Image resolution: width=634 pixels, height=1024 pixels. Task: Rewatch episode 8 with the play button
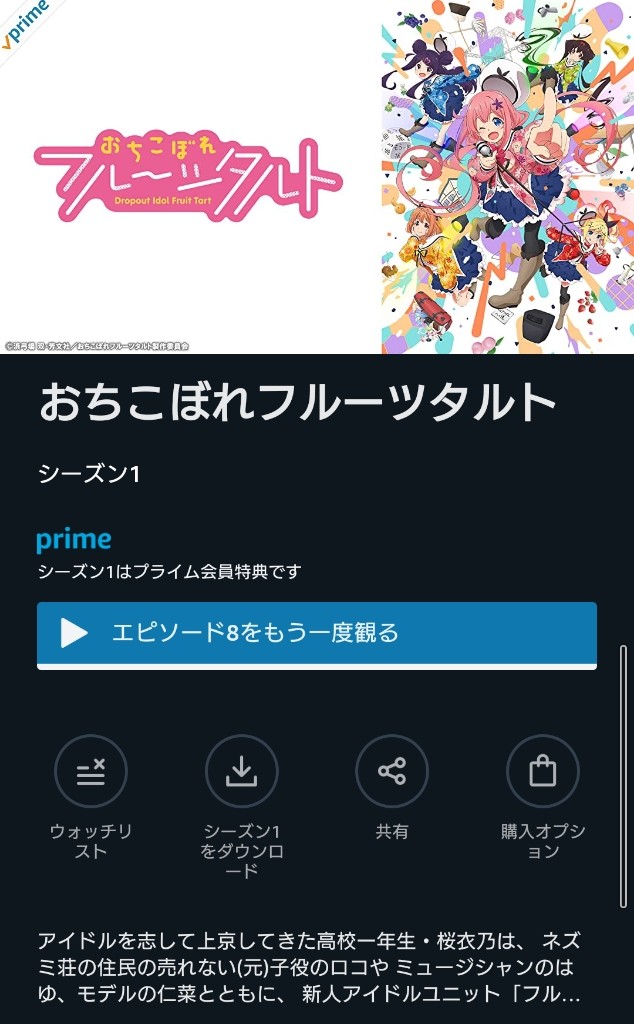(x=317, y=634)
